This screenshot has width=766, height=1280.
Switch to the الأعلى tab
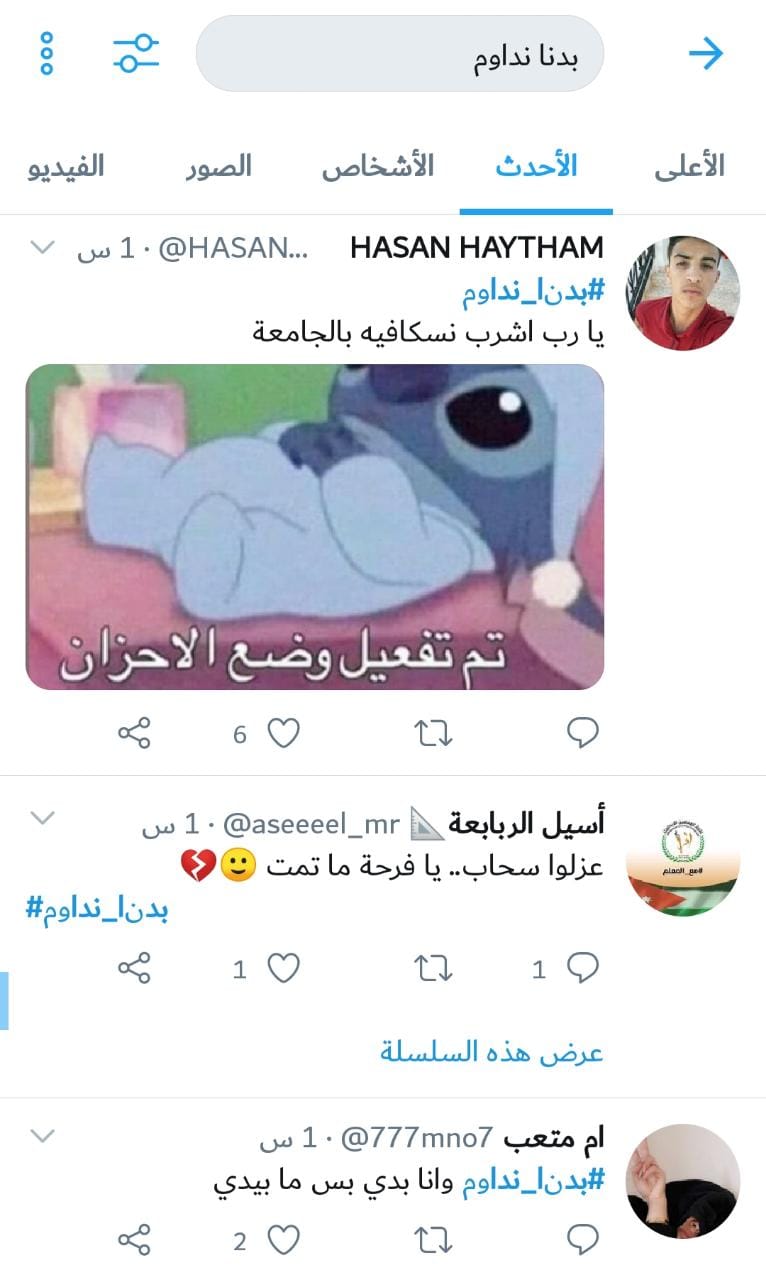pyautogui.click(x=689, y=166)
